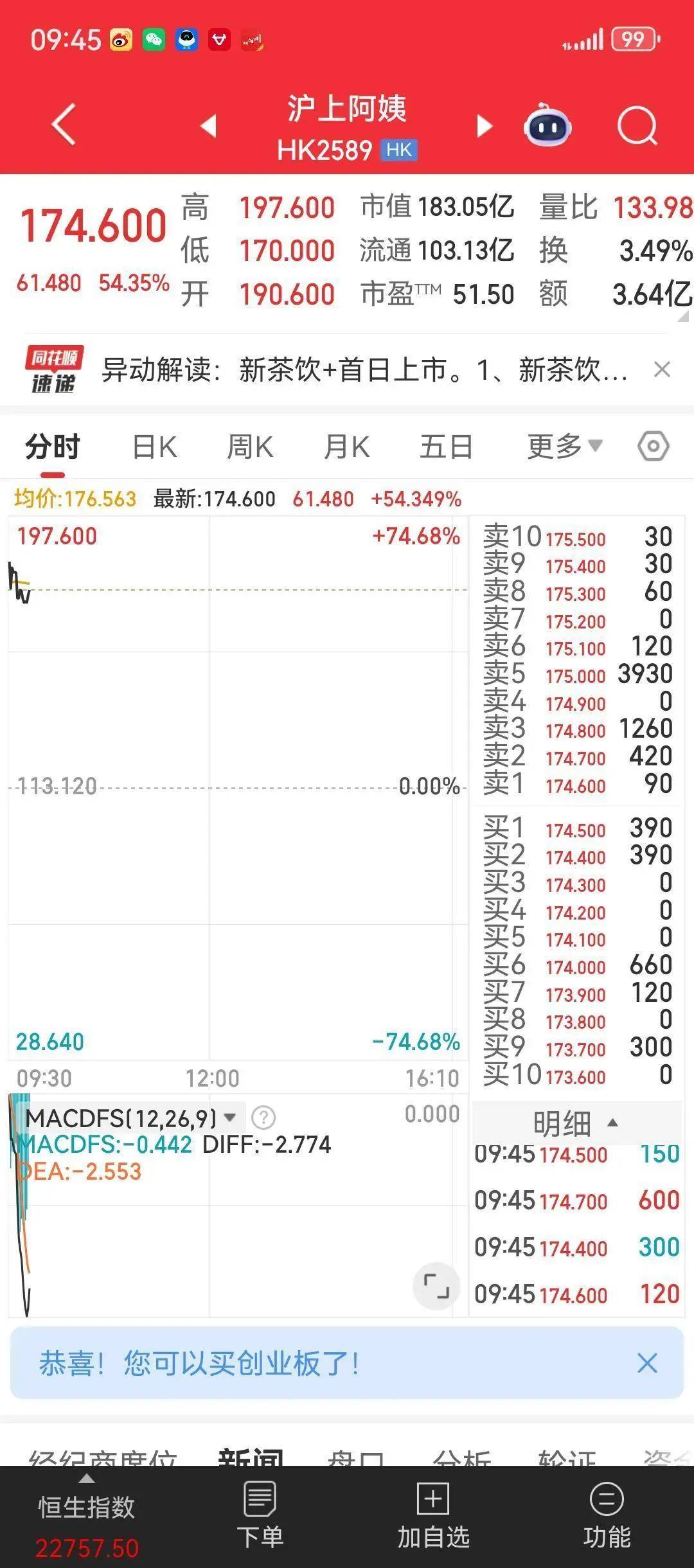Open 下单 to place an order
Image resolution: width=694 pixels, height=1568 pixels.
(260, 1515)
